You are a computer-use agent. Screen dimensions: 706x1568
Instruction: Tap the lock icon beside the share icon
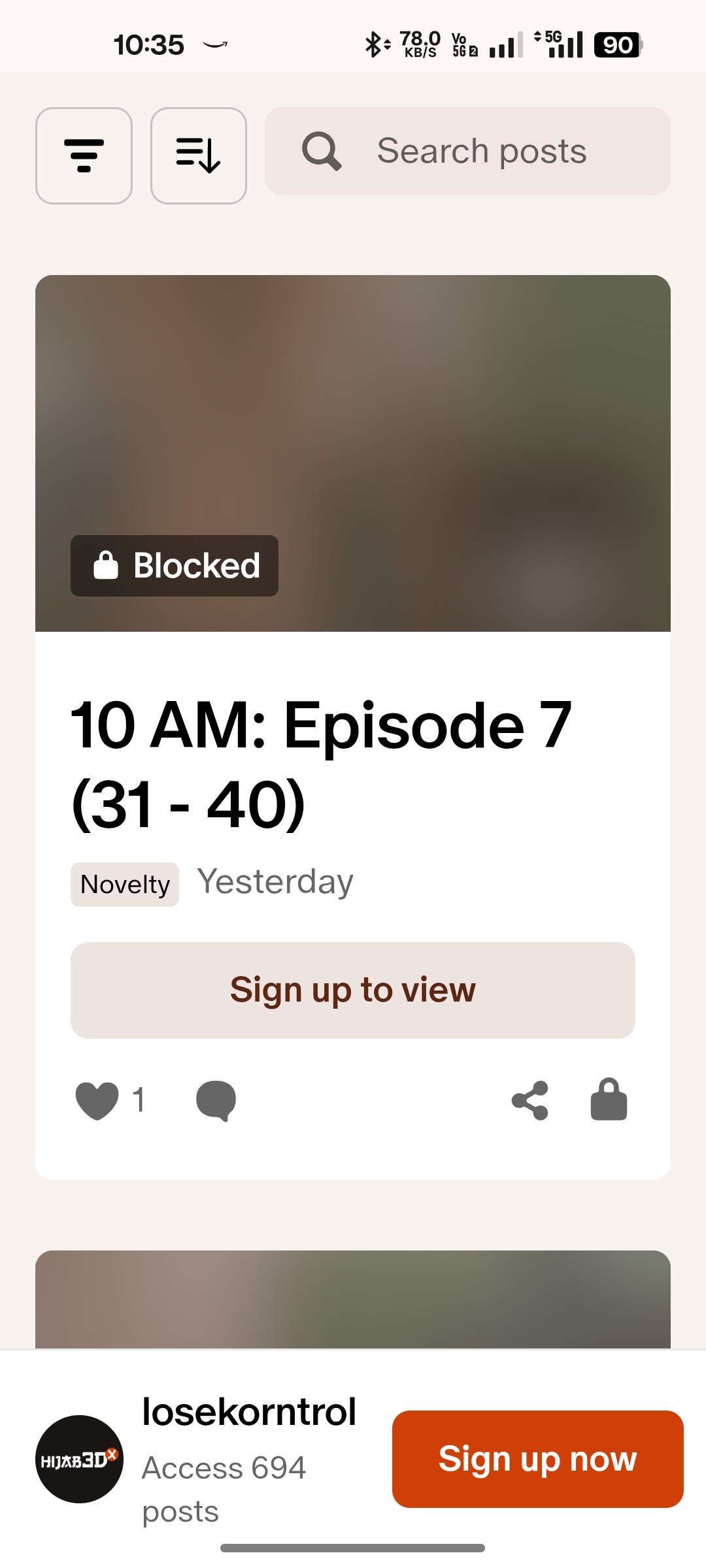point(609,1100)
